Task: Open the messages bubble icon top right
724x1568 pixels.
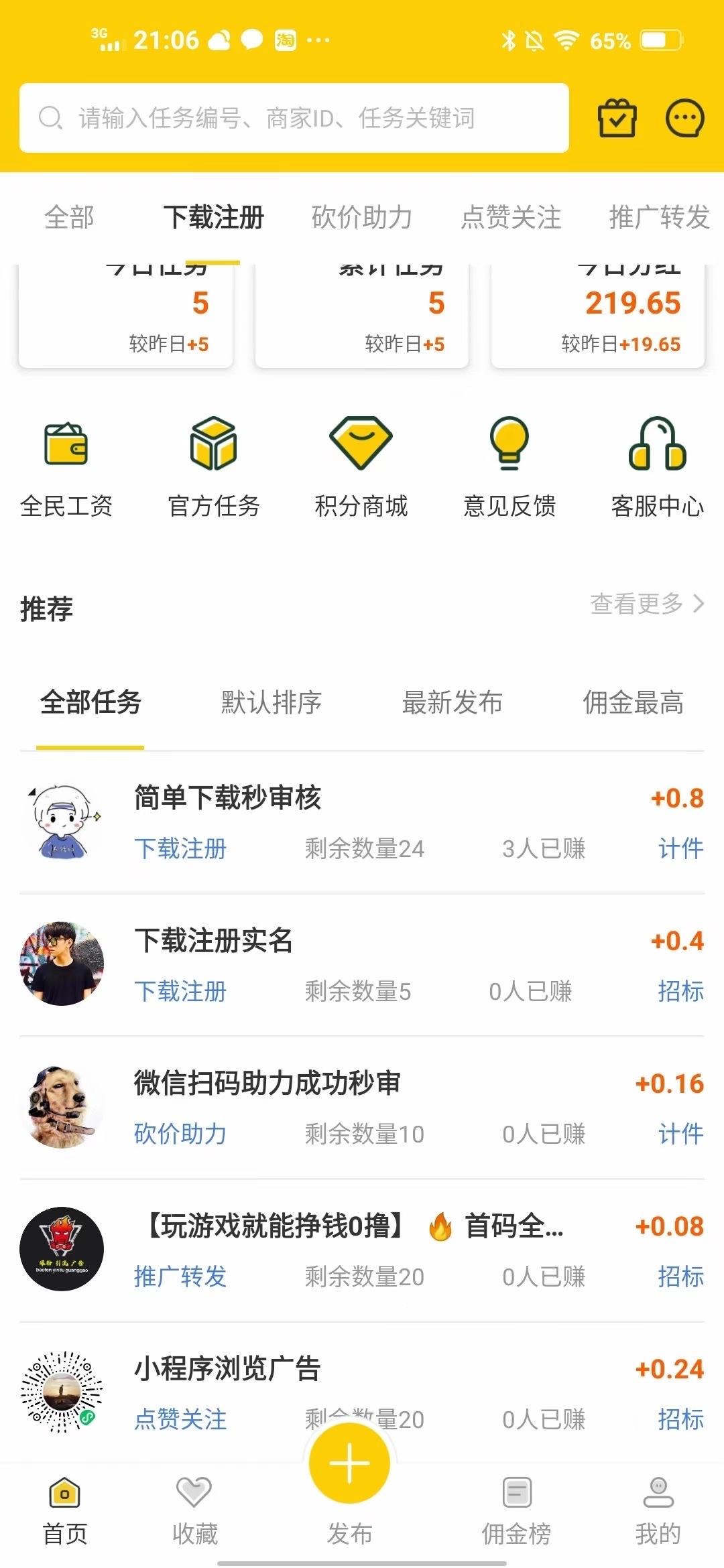Action: pyautogui.click(x=684, y=117)
